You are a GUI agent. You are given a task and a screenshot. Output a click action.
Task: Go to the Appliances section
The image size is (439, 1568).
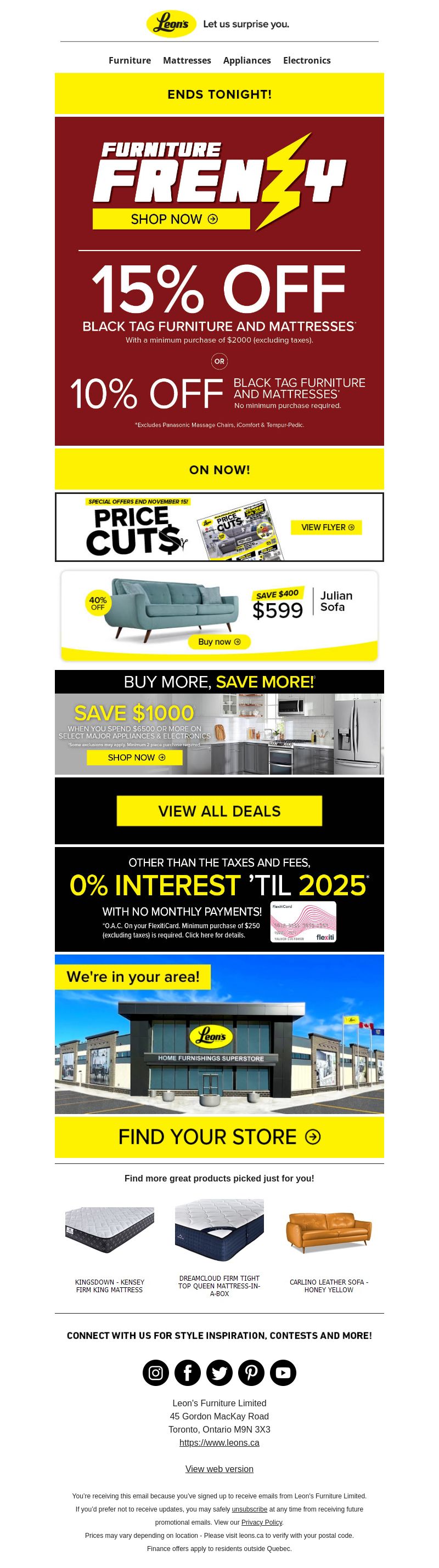tap(246, 60)
